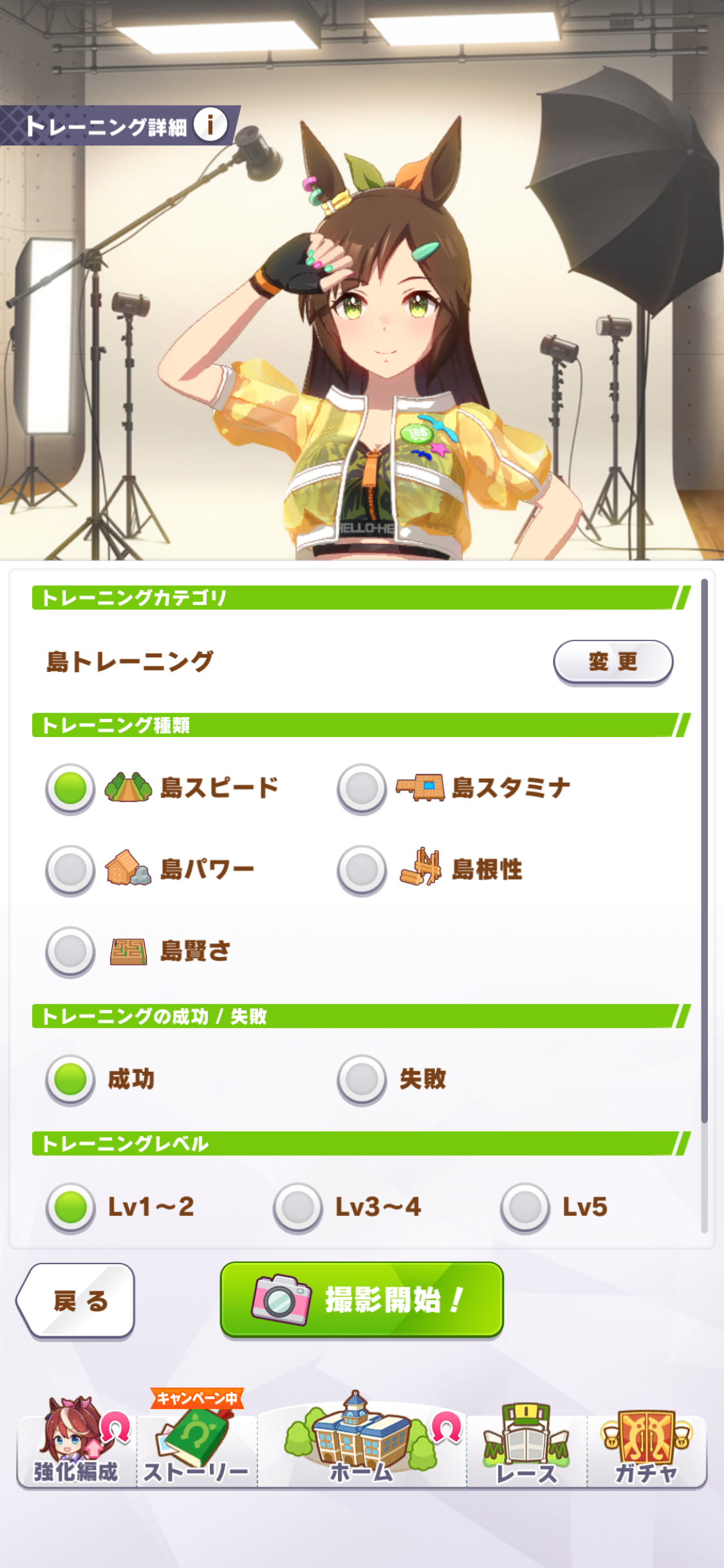This screenshot has width=724, height=1568.
Task: Start shooting with 撮影開始!
Action: click(362, 1300)
